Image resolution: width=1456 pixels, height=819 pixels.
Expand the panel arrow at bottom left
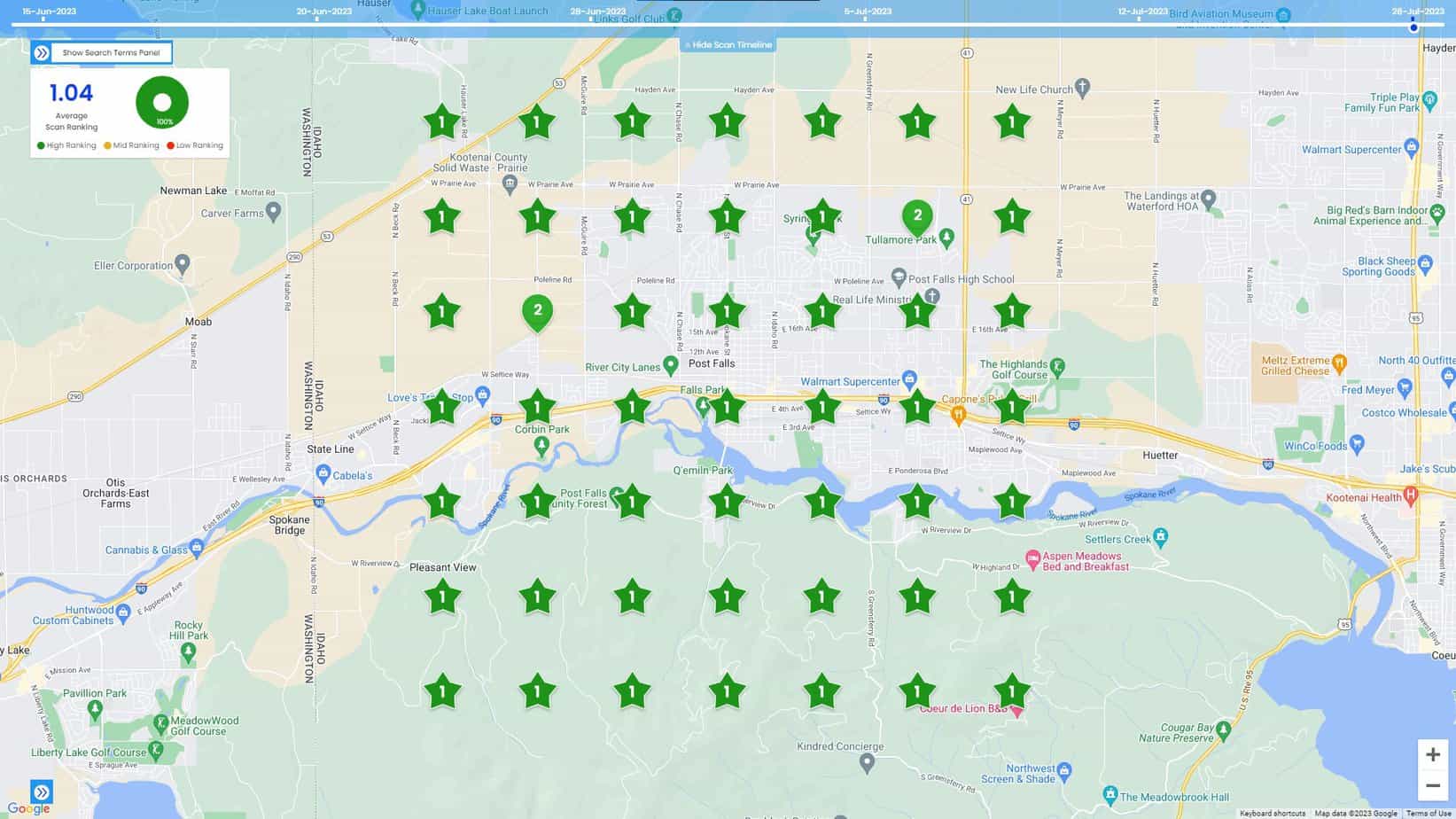point(42,792)
